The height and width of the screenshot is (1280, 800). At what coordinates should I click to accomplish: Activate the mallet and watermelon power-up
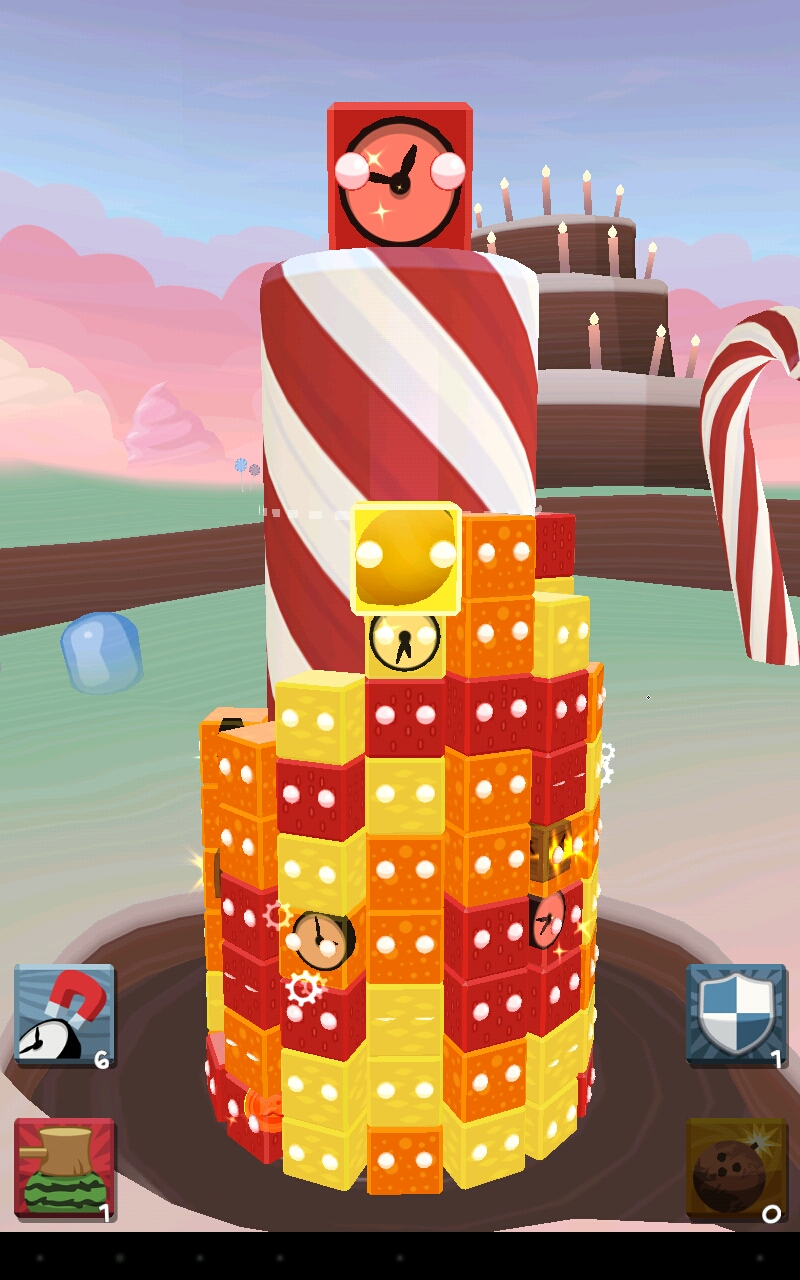(x=64, y=1167)
